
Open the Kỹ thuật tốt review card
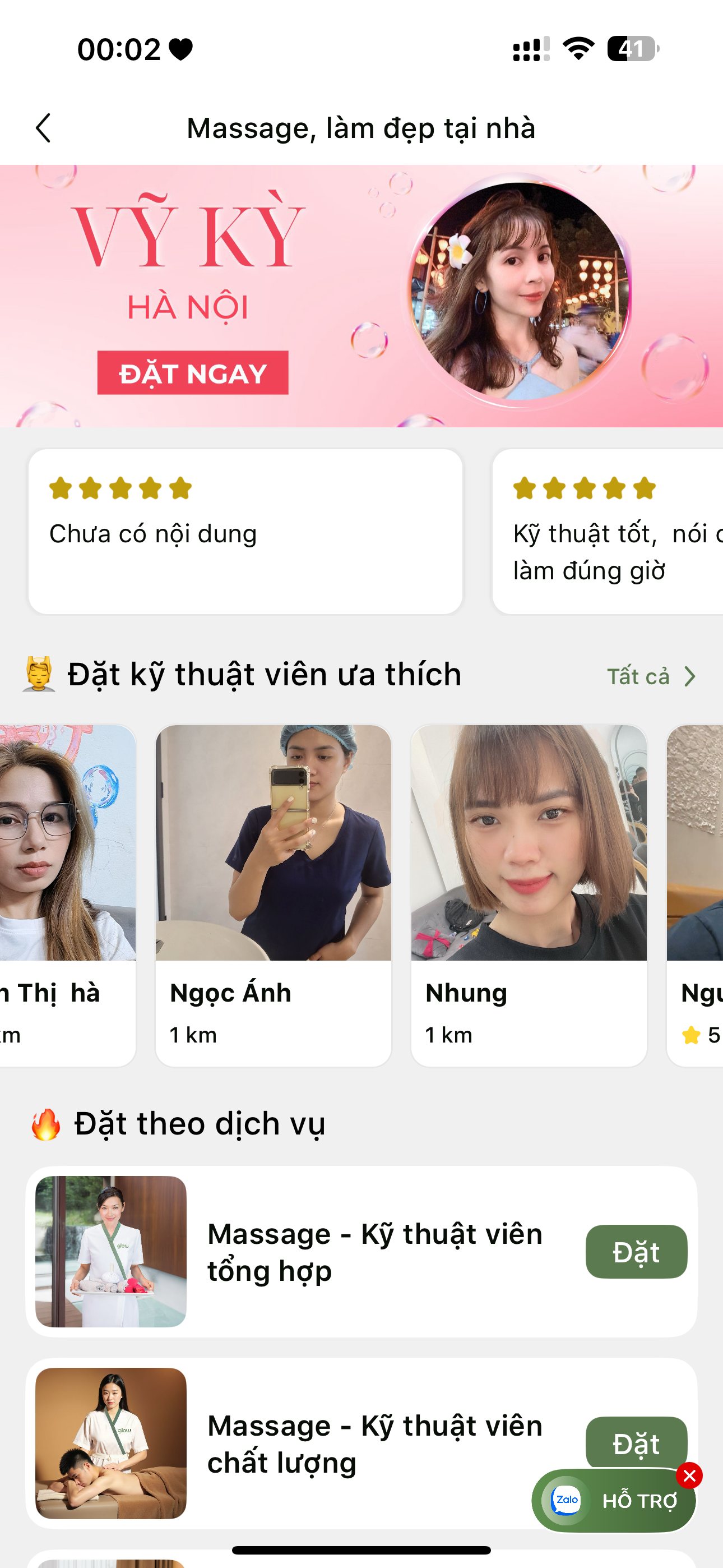tap(608, 532)
